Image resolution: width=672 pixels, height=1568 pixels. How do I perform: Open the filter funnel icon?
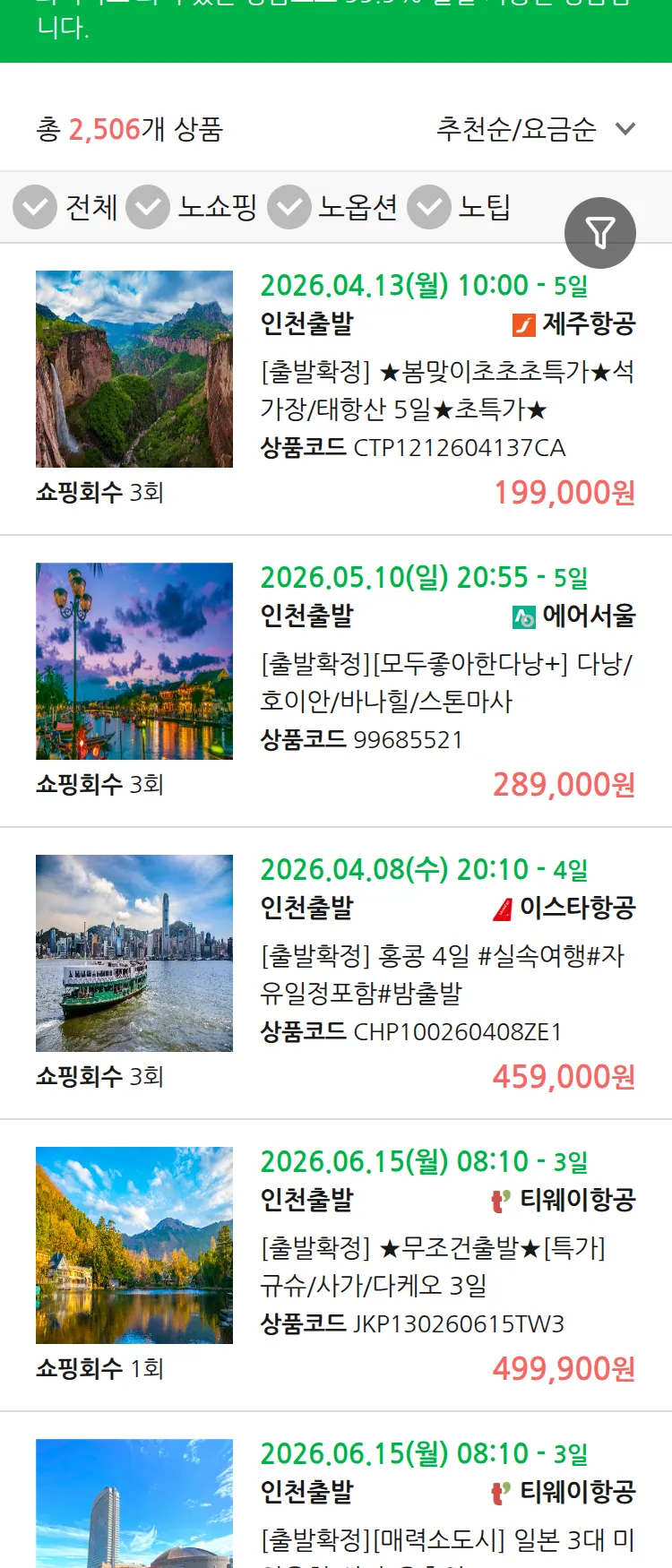(600, 232)
